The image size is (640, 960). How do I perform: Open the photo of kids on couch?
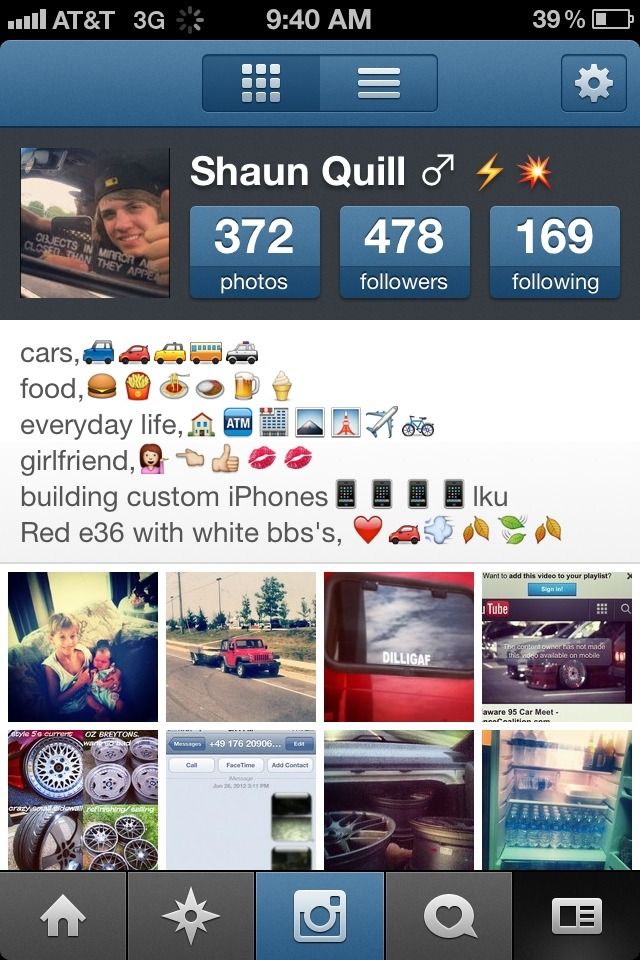tap(83, 647)
